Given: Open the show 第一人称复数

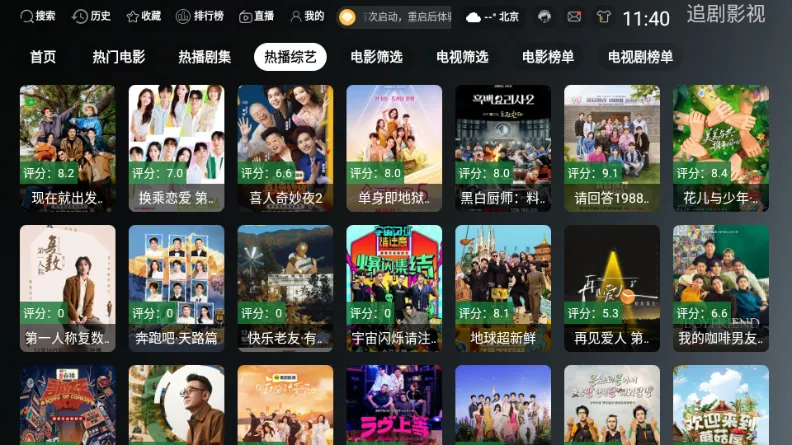Looking at the screenshot, I should (67, 287).
